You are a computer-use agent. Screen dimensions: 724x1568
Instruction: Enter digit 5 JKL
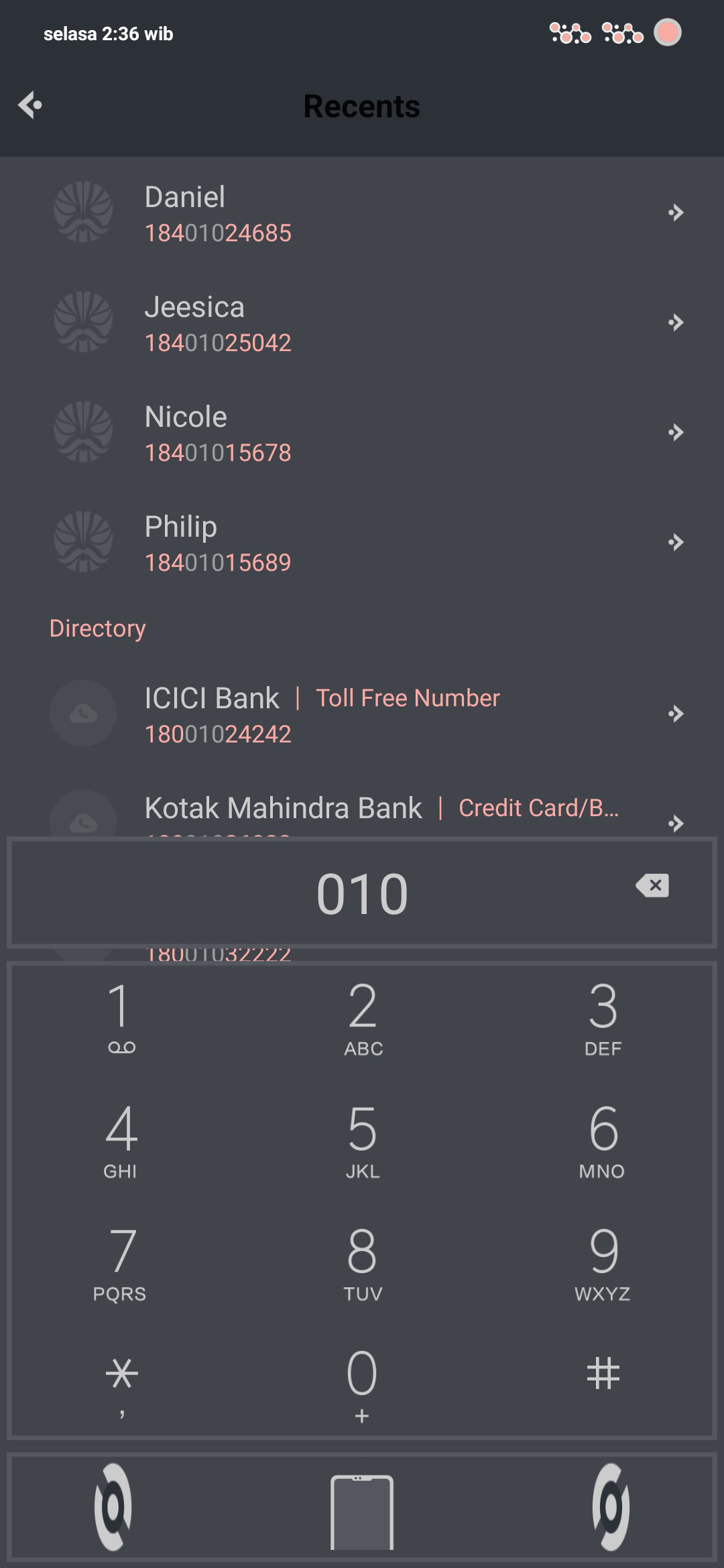point(362,1140)
